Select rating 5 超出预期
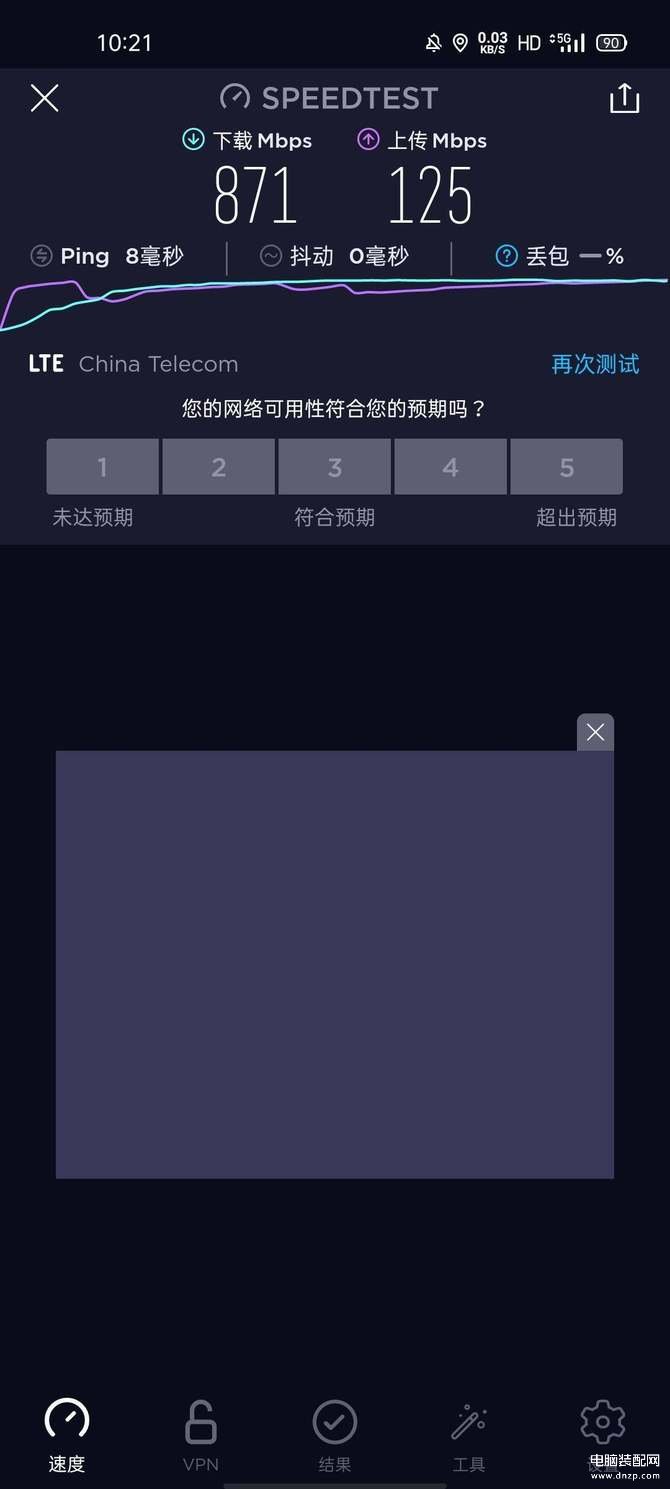The height and width of the screenshot is (1489, 670). point(566,467)
